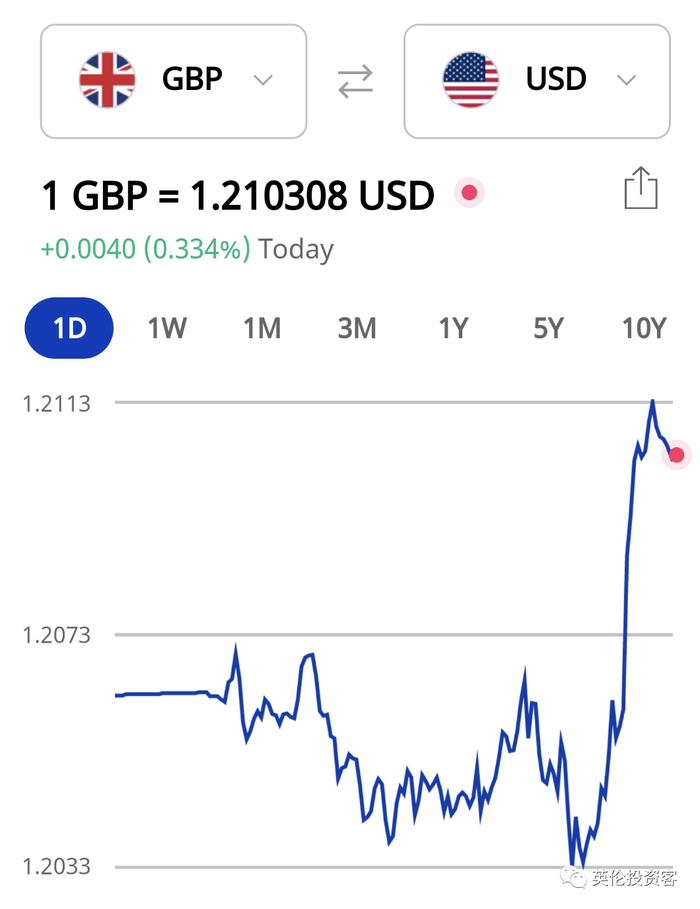Open the USD currency dropdown
700x909 pixels.
(536, 81)
